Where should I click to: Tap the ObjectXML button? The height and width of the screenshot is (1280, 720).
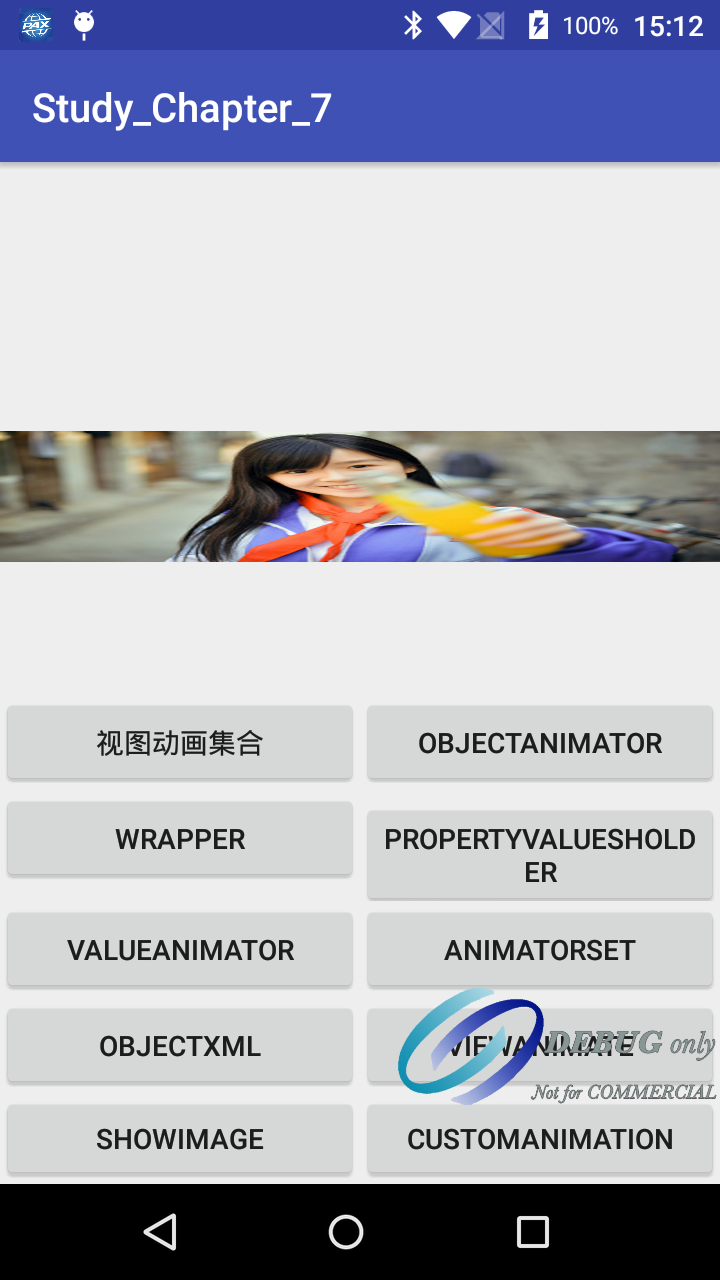[180, 1046]
